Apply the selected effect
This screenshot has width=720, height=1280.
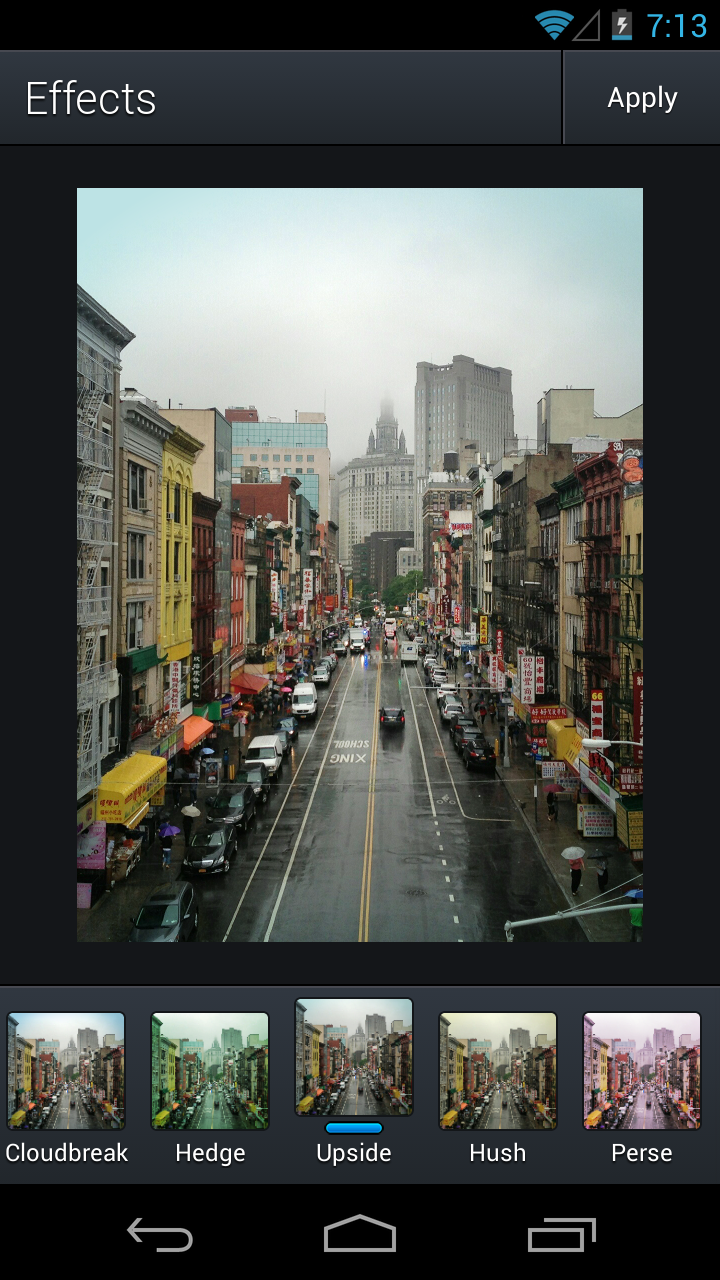(642, 98)
